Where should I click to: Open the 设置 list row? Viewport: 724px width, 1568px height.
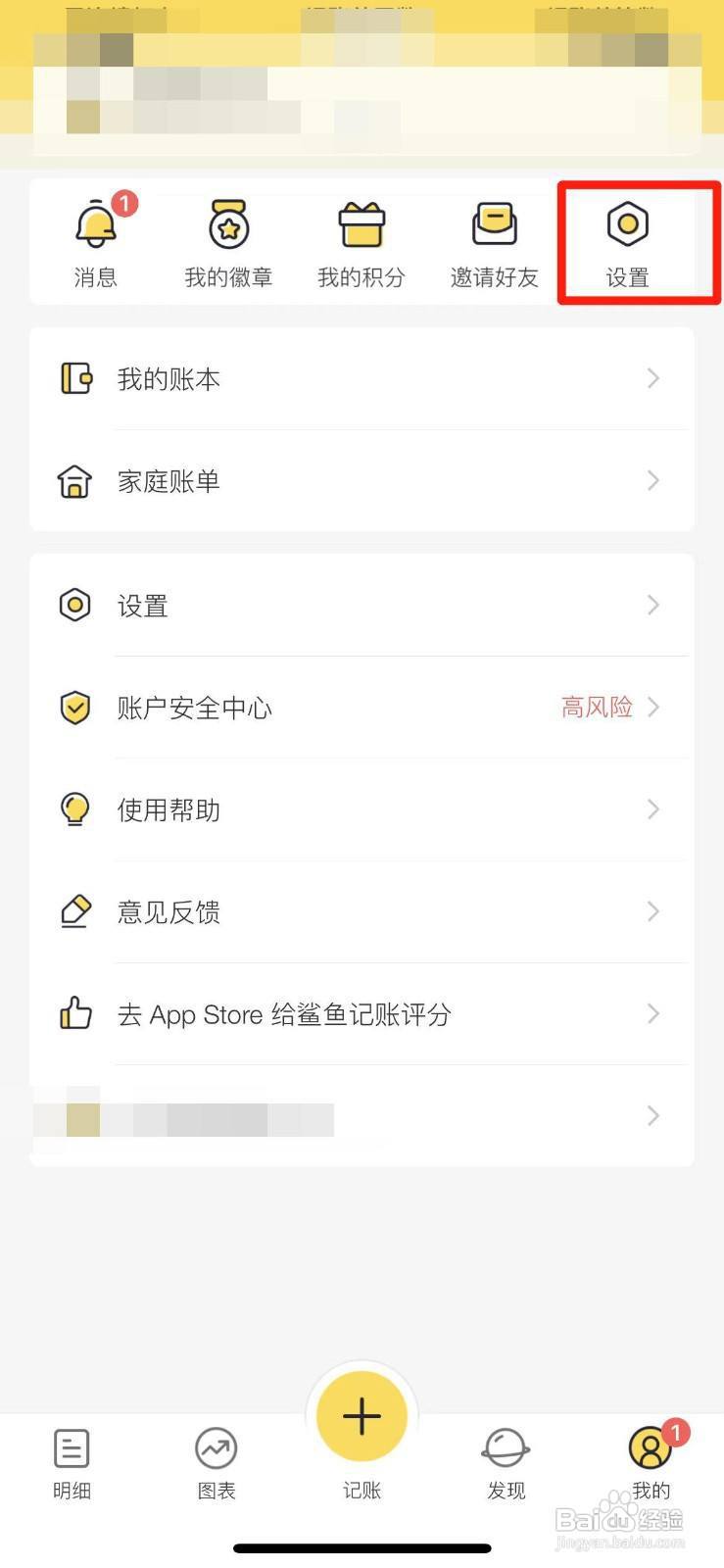pos(362,605)
